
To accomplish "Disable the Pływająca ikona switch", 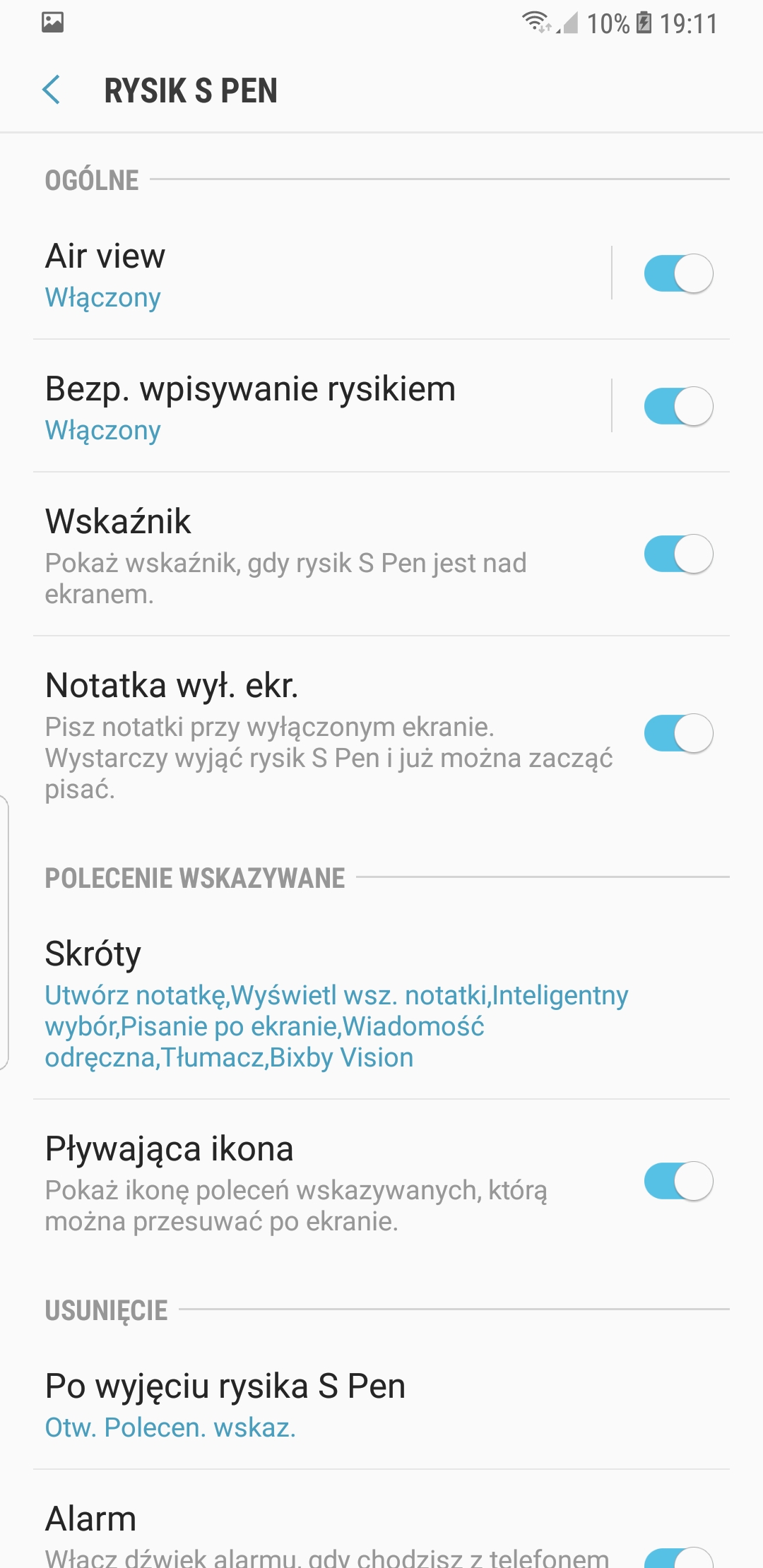I will [x=678, y=1181].
